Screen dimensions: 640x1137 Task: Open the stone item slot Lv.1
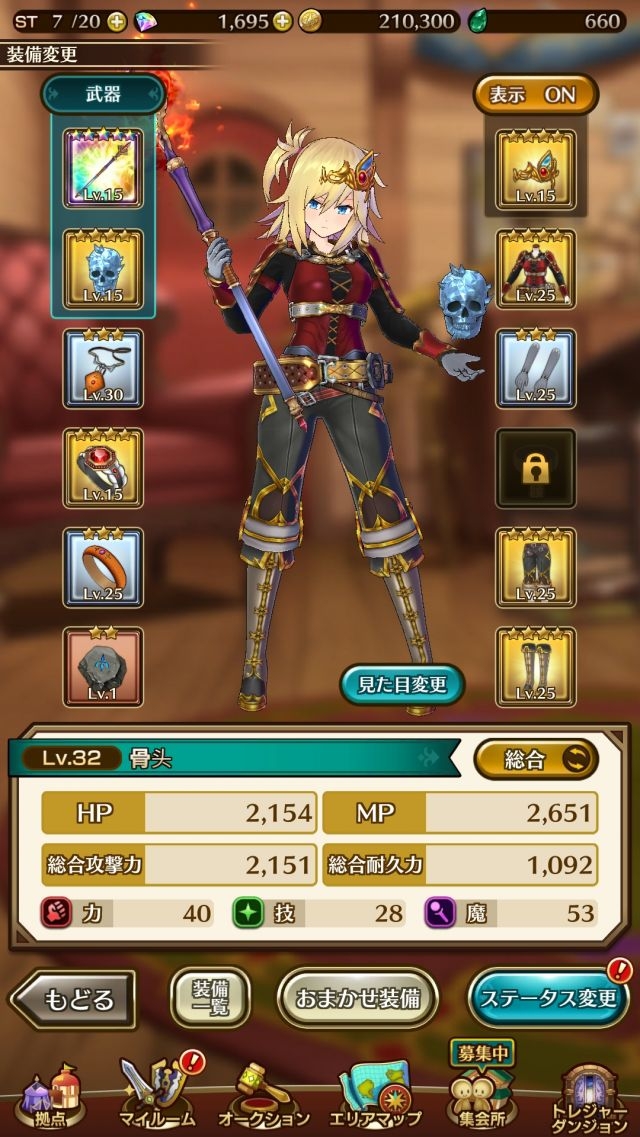(x=103, y=666)
